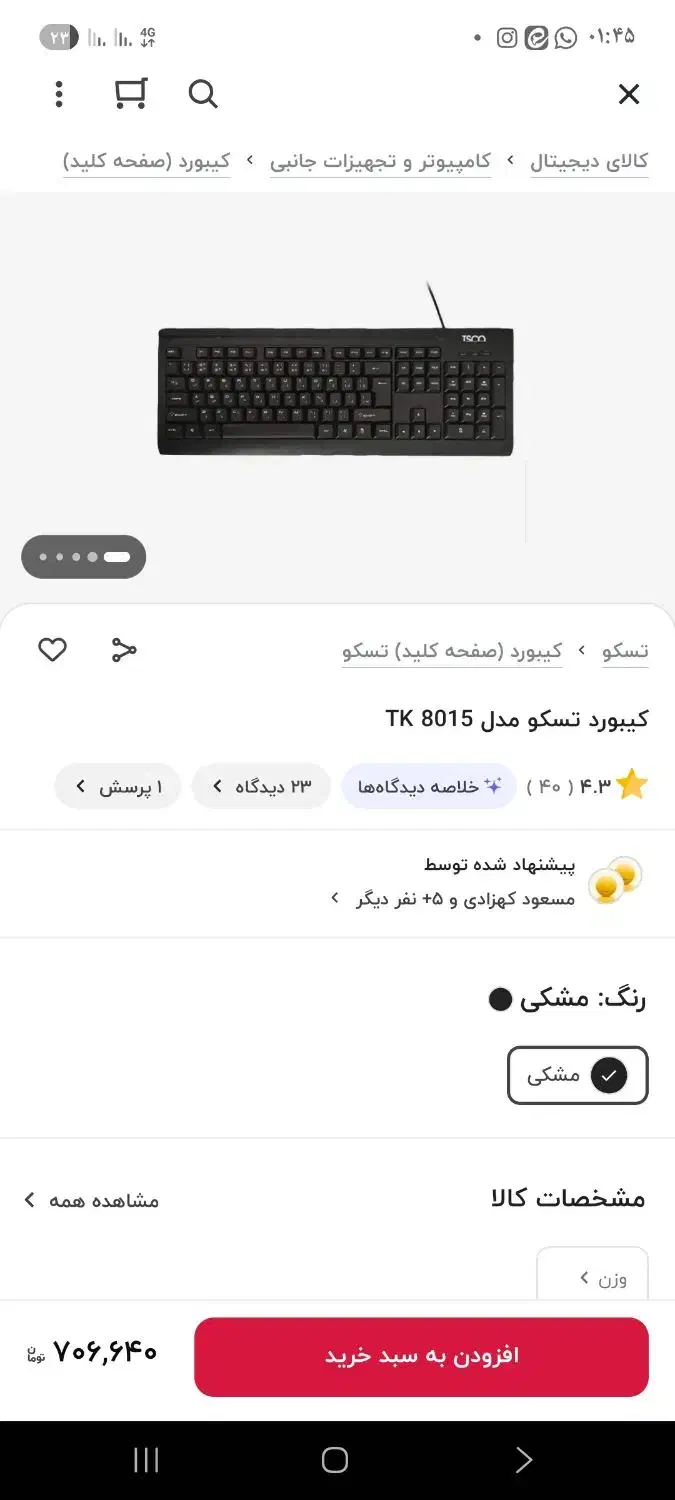Open the کیبورد (صفحه کلید) تسکو link
This screenshot has width=675, height=1500.
(452, 652)
